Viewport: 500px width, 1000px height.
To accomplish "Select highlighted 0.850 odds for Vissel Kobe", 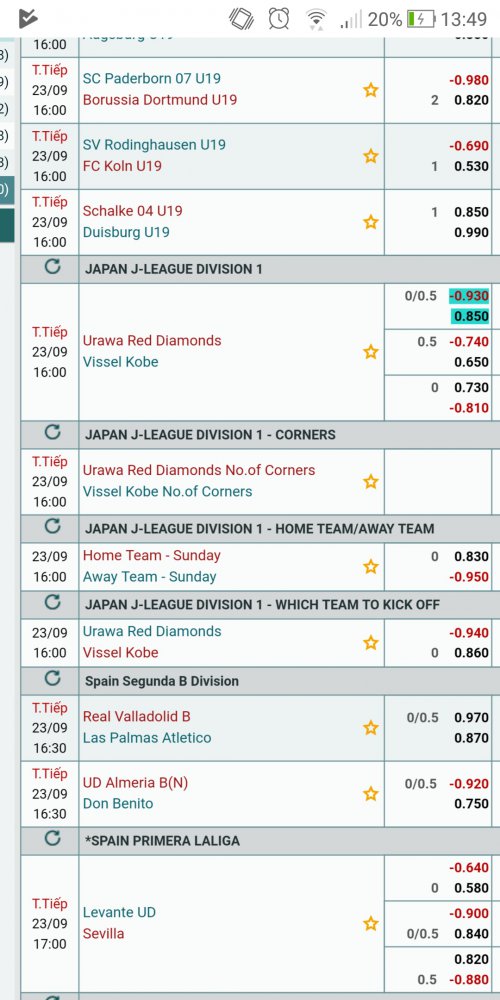I will tap(471, 316).
